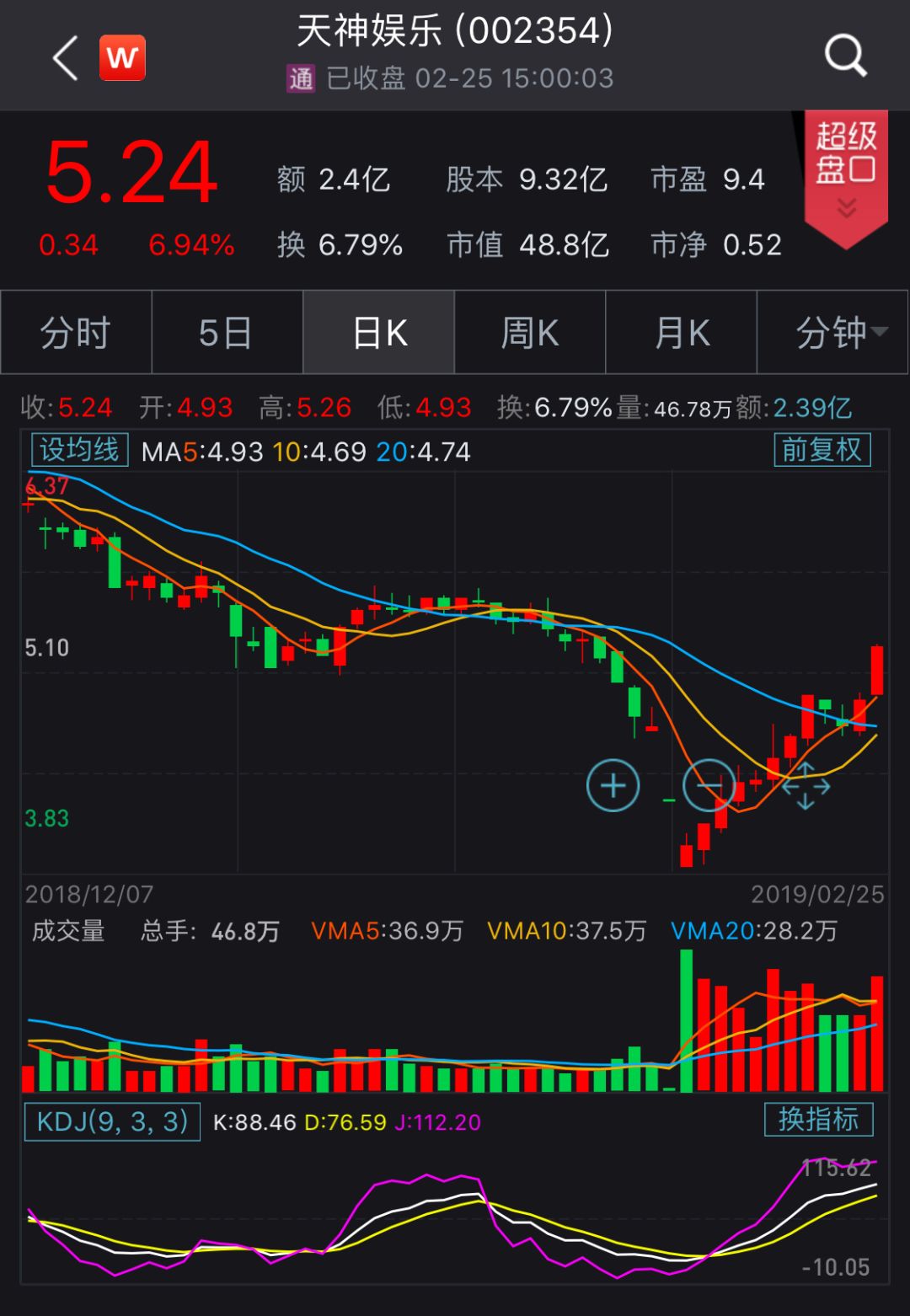
Task: Switch to the 5日 chart tab
Action: click(227, 333)
